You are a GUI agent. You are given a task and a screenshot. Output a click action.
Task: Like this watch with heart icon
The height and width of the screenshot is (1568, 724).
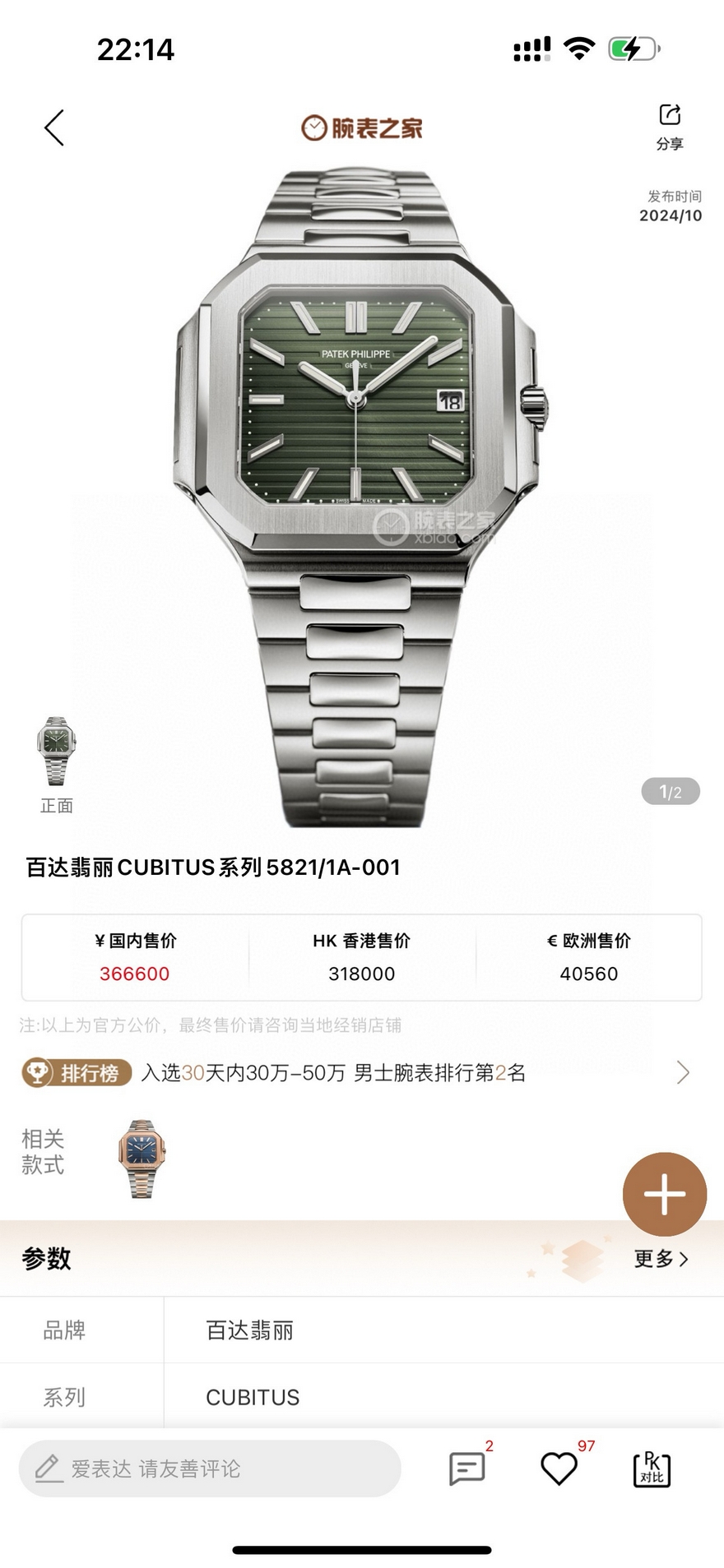point(559,1469)
